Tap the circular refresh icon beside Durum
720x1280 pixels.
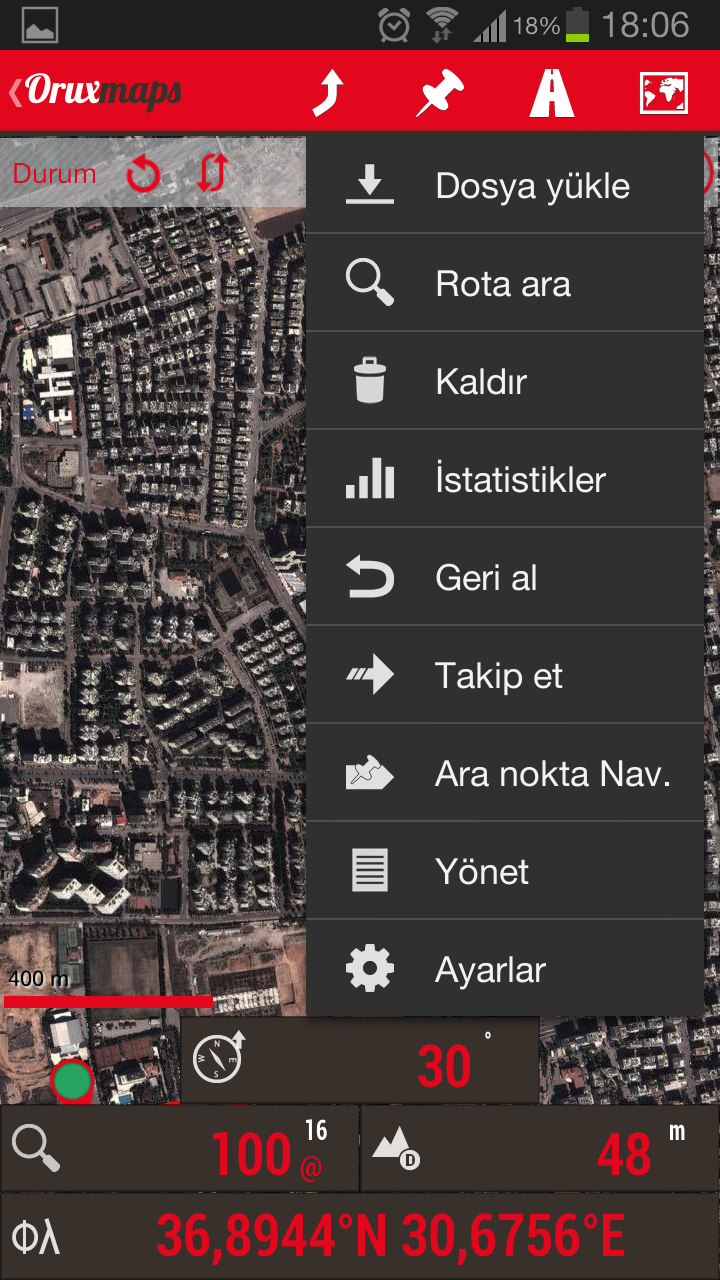coord(144,174)
